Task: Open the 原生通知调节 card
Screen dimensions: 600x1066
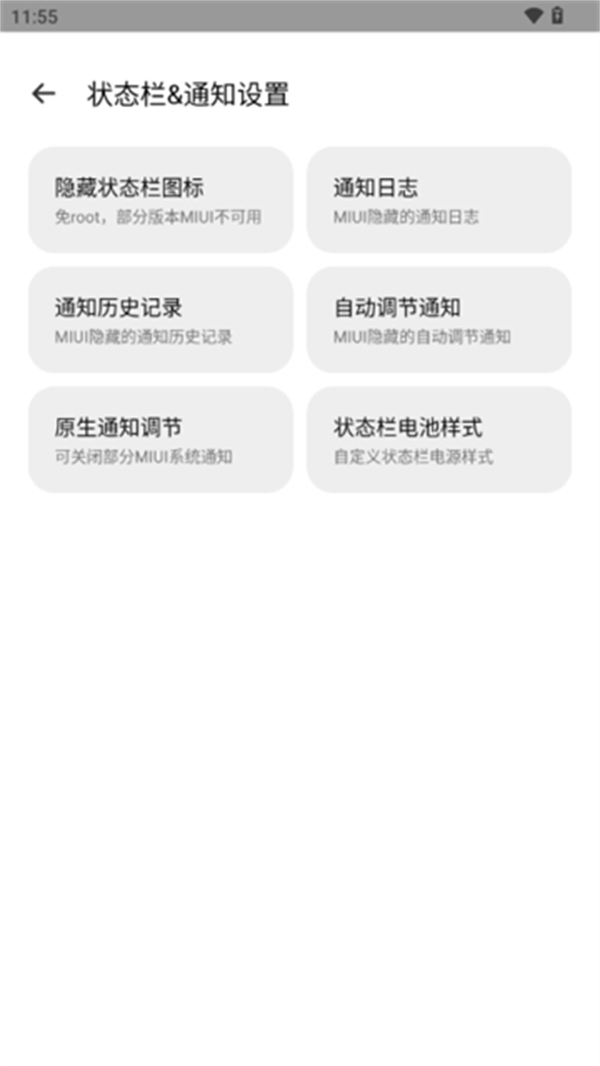Action: [x=160, y=440]
